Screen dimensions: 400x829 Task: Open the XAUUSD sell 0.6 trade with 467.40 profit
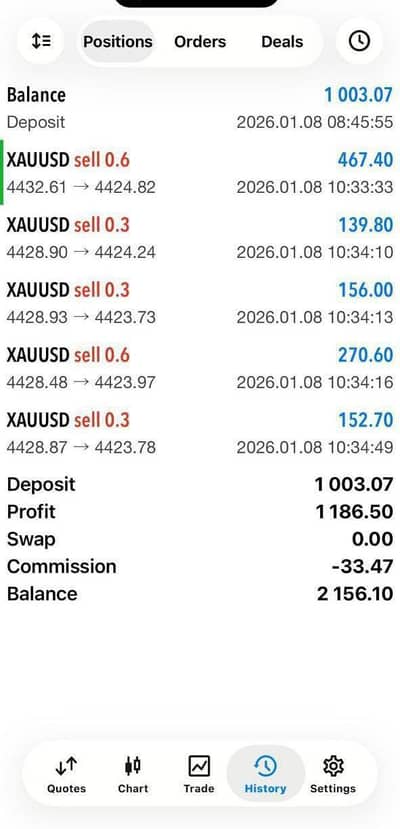pos(200,173)
